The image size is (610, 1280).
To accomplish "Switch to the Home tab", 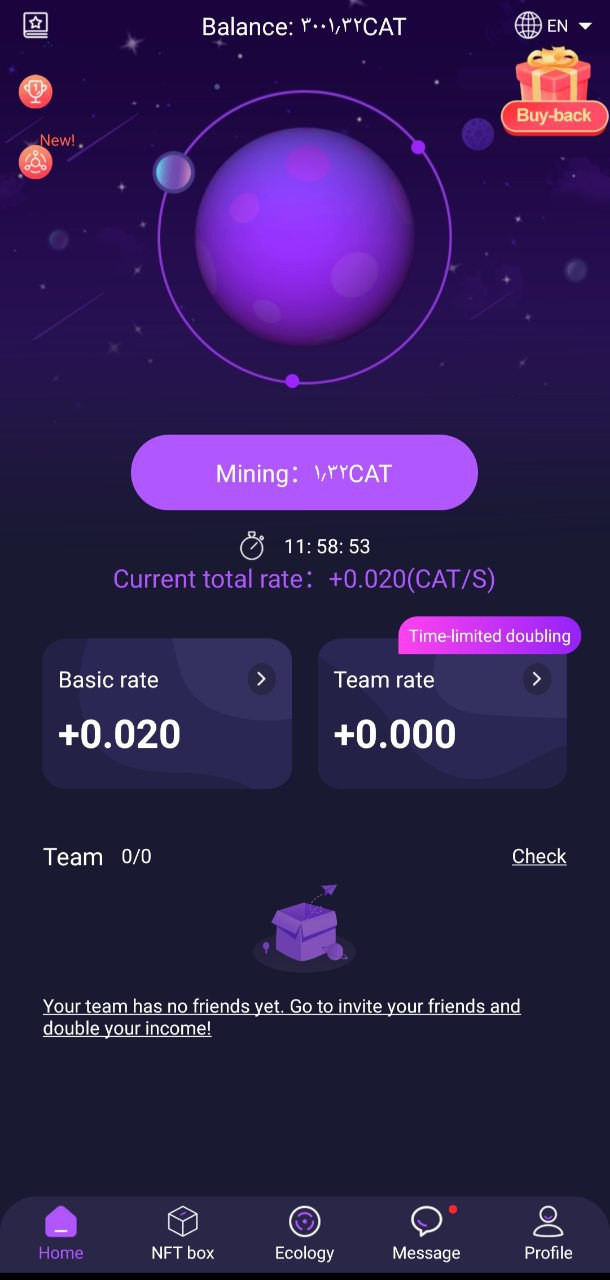I will tap(61, 1233).
